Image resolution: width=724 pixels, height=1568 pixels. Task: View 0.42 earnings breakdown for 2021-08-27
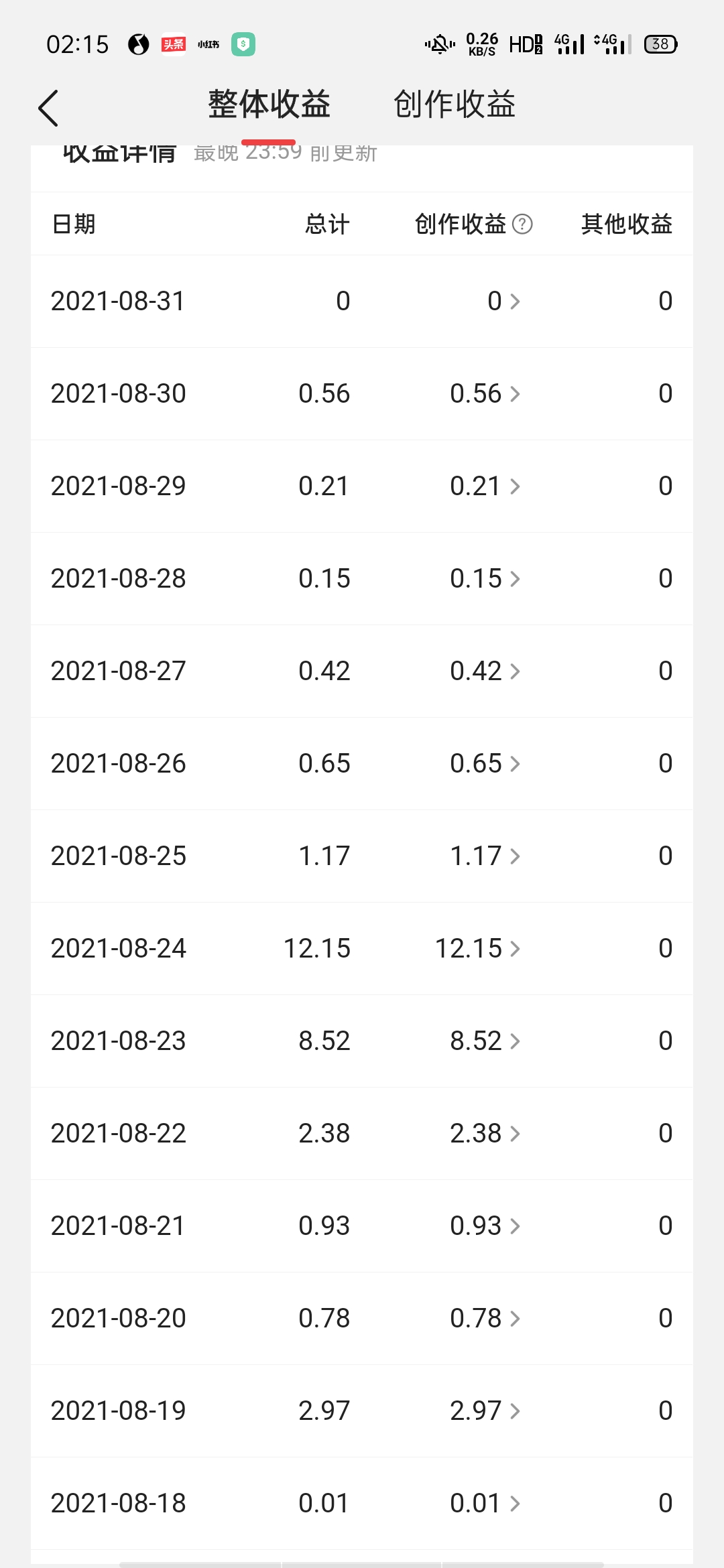click(485, 671)
